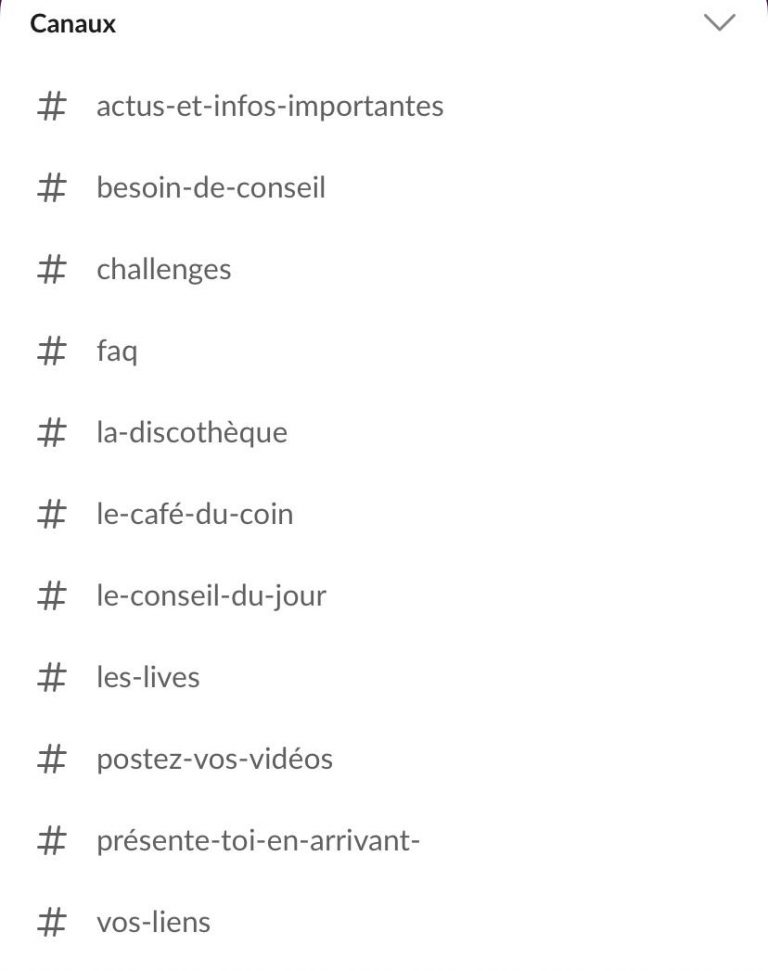This screenshot has height=971, width=768.
Task: Open the faq channel
Action: pyautogui.click(x=117, y=352)
